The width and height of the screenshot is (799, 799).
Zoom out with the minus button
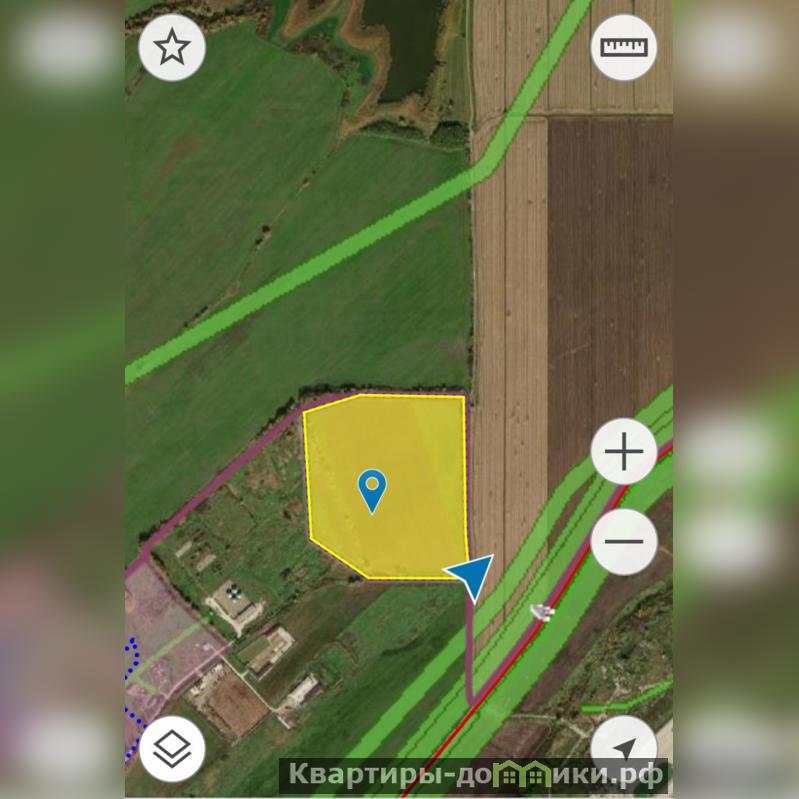[x=624, y=542]
